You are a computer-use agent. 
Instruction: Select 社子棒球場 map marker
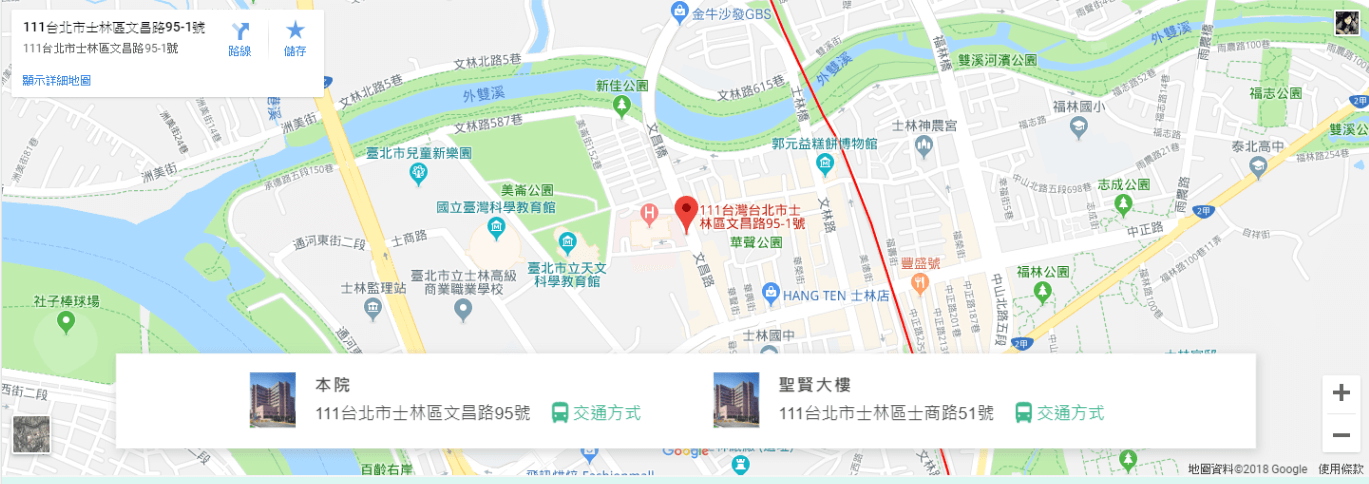pyautogui.click(x=66, y=322)
